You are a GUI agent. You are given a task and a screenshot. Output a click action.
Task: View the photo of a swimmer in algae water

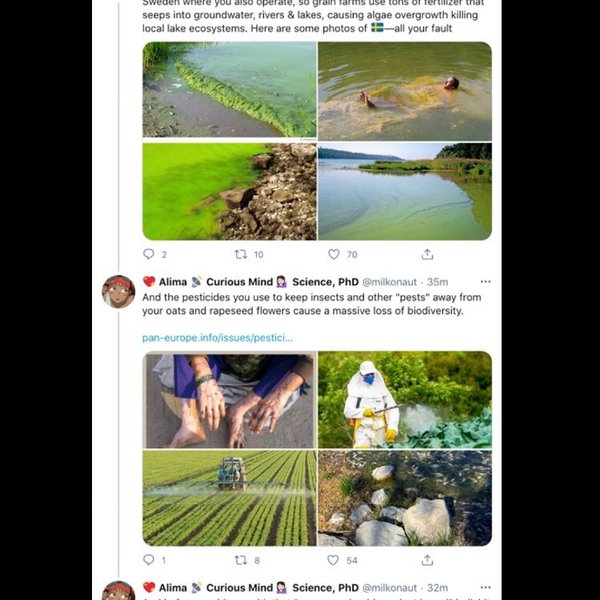coord(404,91)
